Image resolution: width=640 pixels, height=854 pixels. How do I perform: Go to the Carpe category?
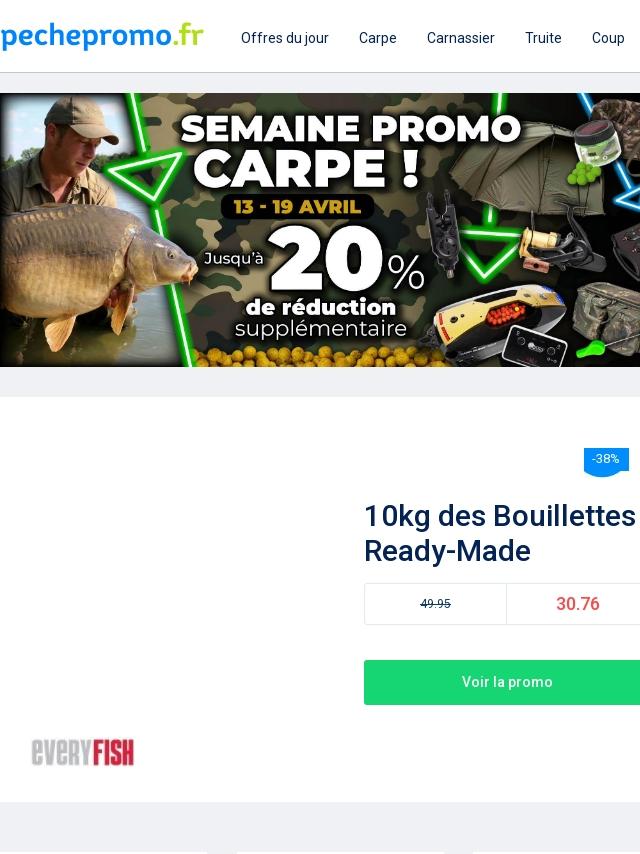(x=377, y=38)
